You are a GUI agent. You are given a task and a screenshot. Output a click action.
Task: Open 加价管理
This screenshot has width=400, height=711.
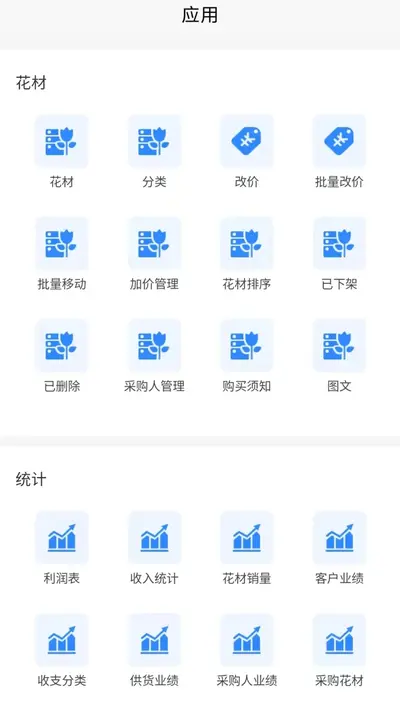154,243
